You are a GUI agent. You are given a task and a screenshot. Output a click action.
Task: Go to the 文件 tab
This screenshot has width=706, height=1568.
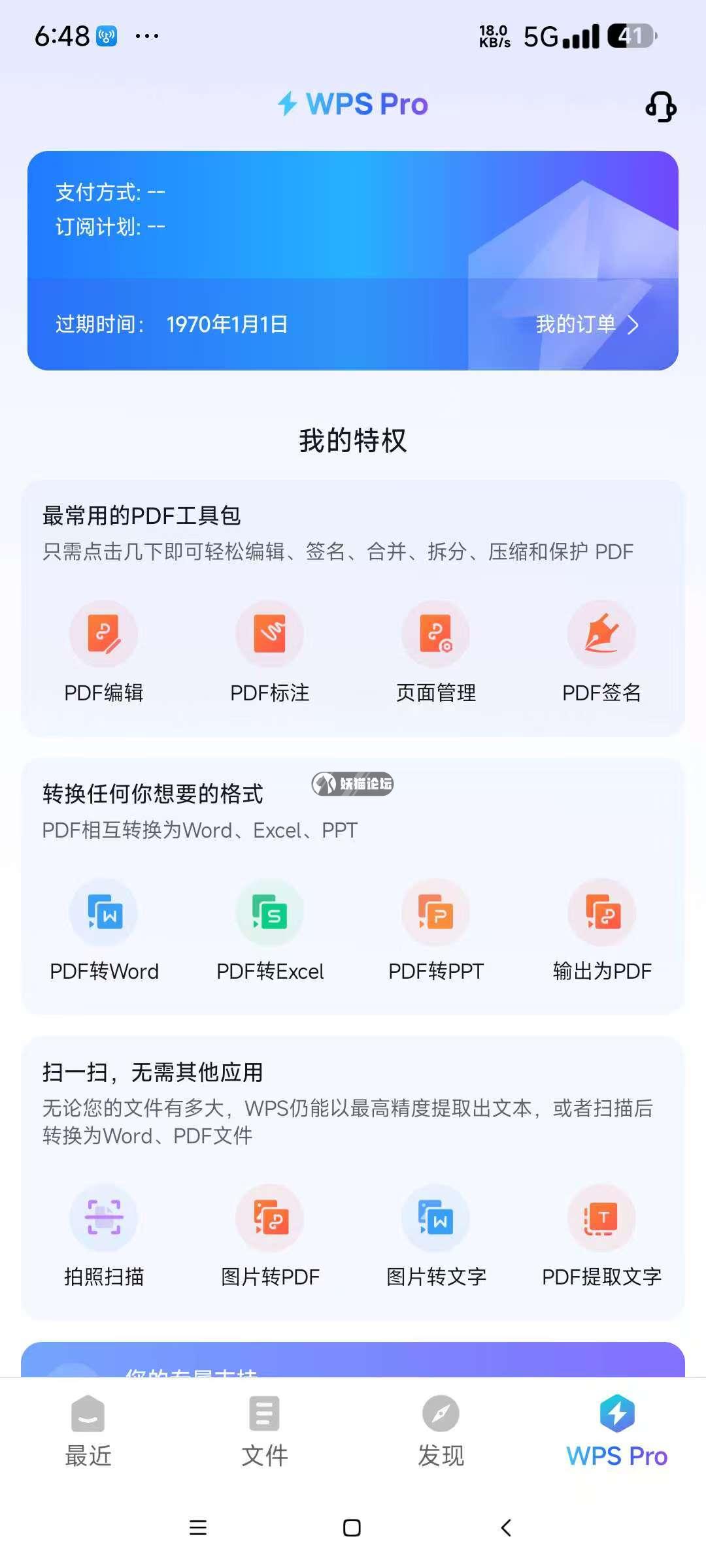coord(265,1431)
